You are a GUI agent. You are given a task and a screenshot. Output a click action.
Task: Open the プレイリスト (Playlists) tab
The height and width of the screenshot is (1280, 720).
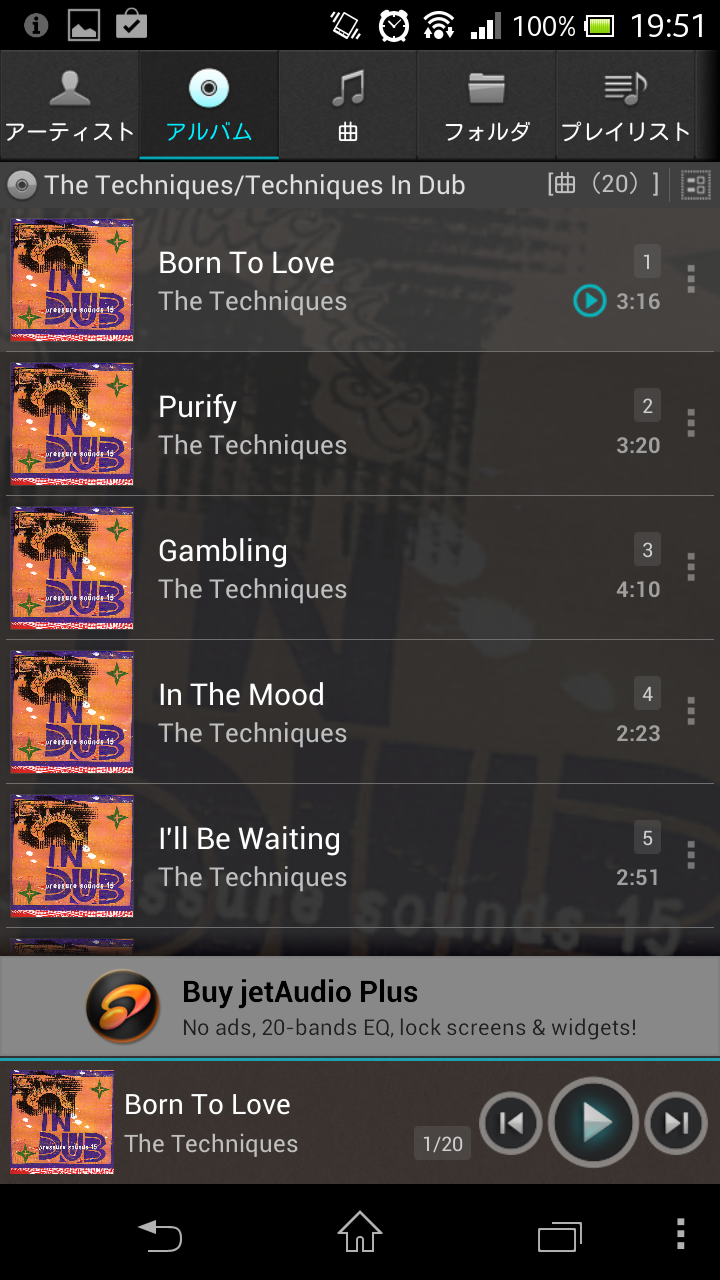coord(625,103)
